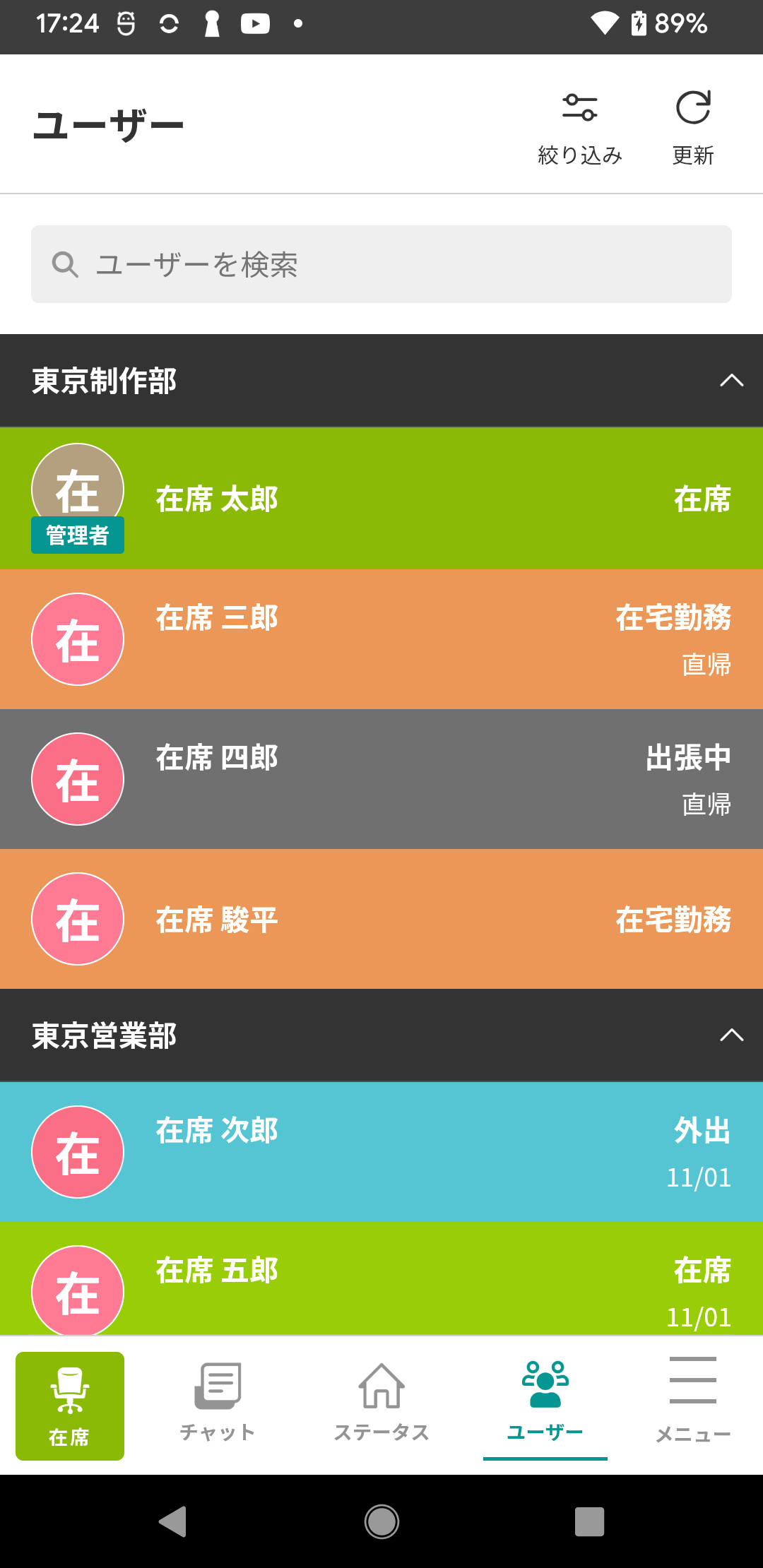Open the 絞り込み filter options

click(x=580, y=127)
